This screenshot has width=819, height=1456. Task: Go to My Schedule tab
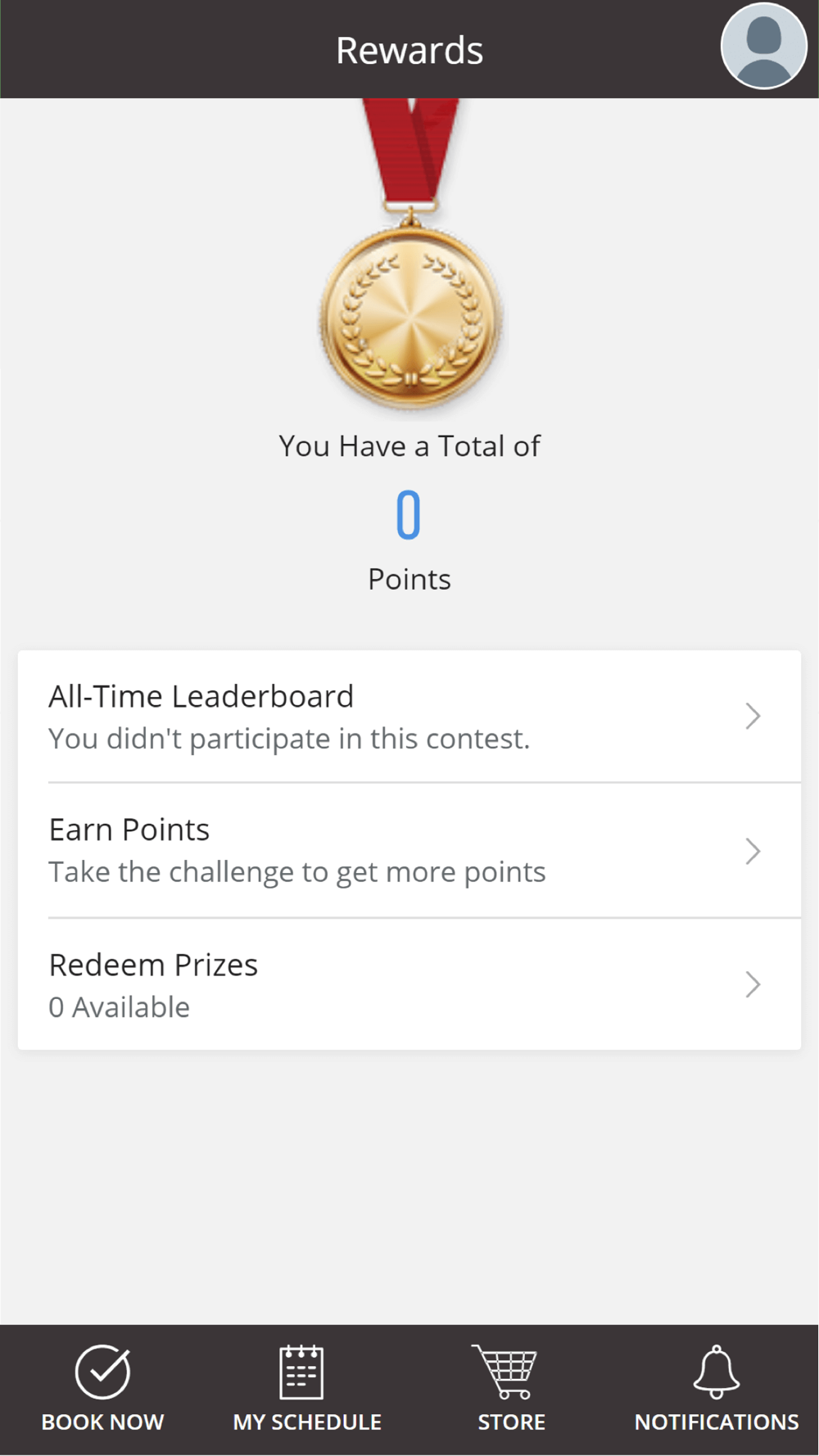307,1390
